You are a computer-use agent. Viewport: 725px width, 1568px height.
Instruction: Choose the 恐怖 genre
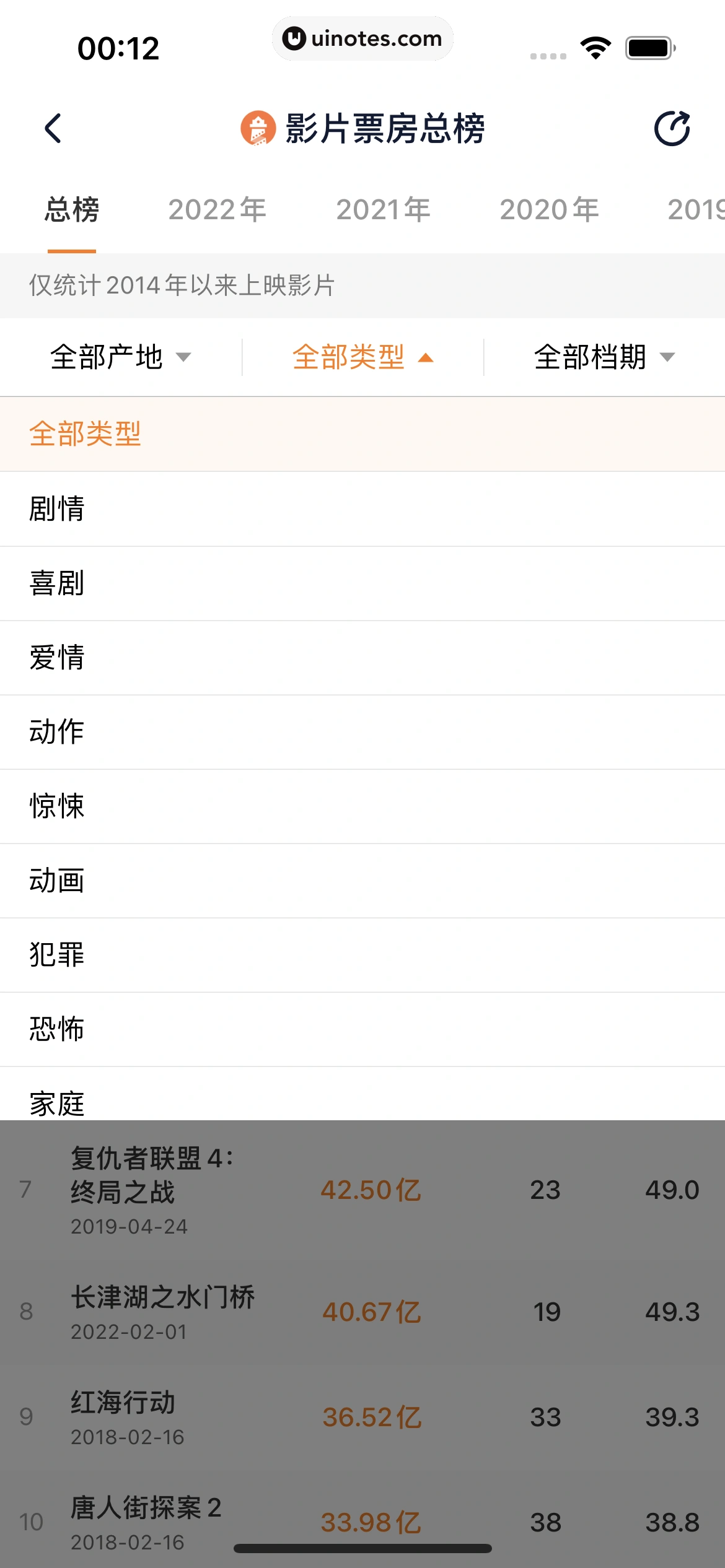(57, 1029)
